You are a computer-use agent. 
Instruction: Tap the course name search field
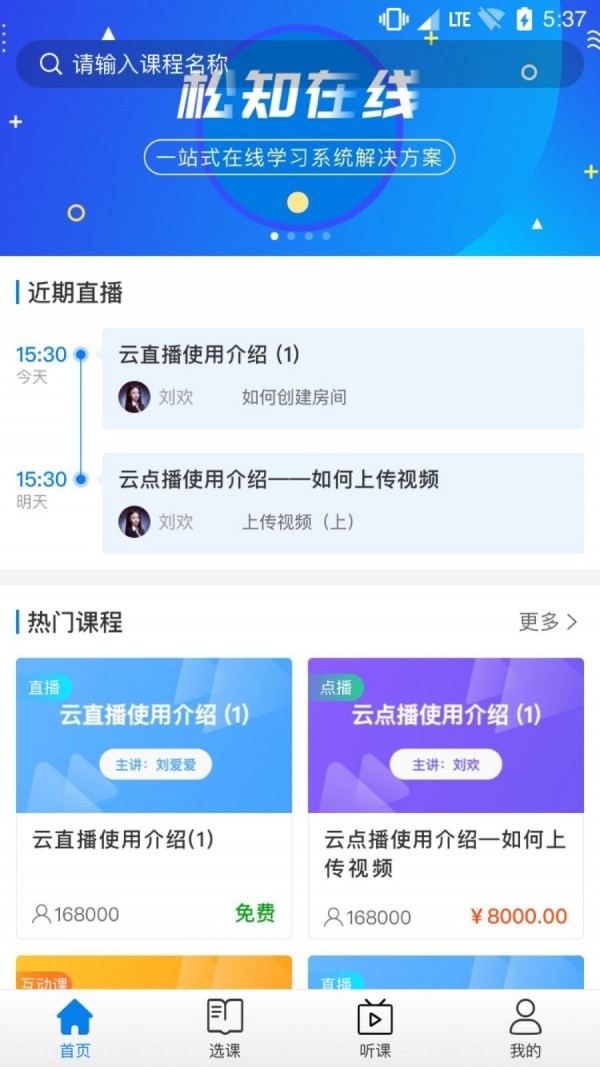click(x=300, y=65)
